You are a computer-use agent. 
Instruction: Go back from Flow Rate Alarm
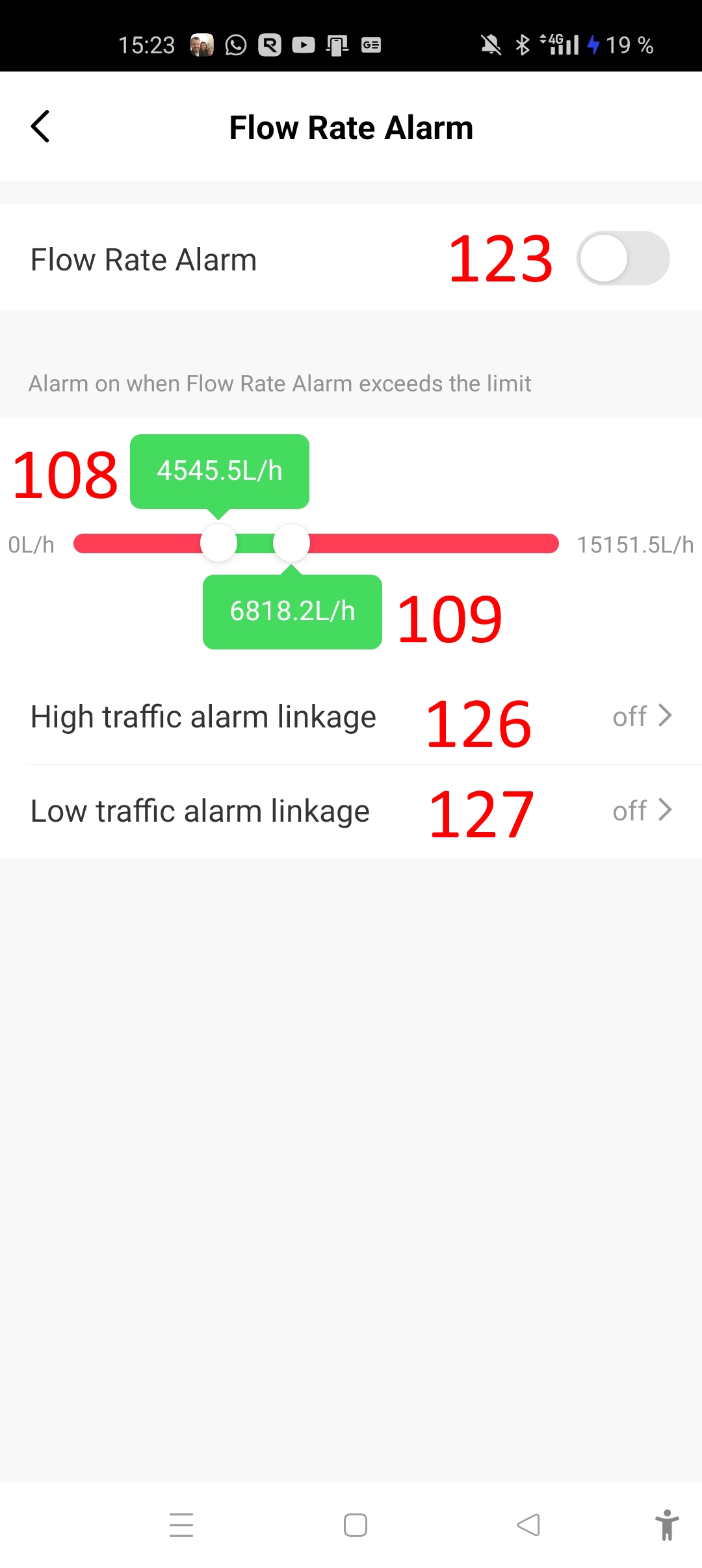tap(40, 126)
